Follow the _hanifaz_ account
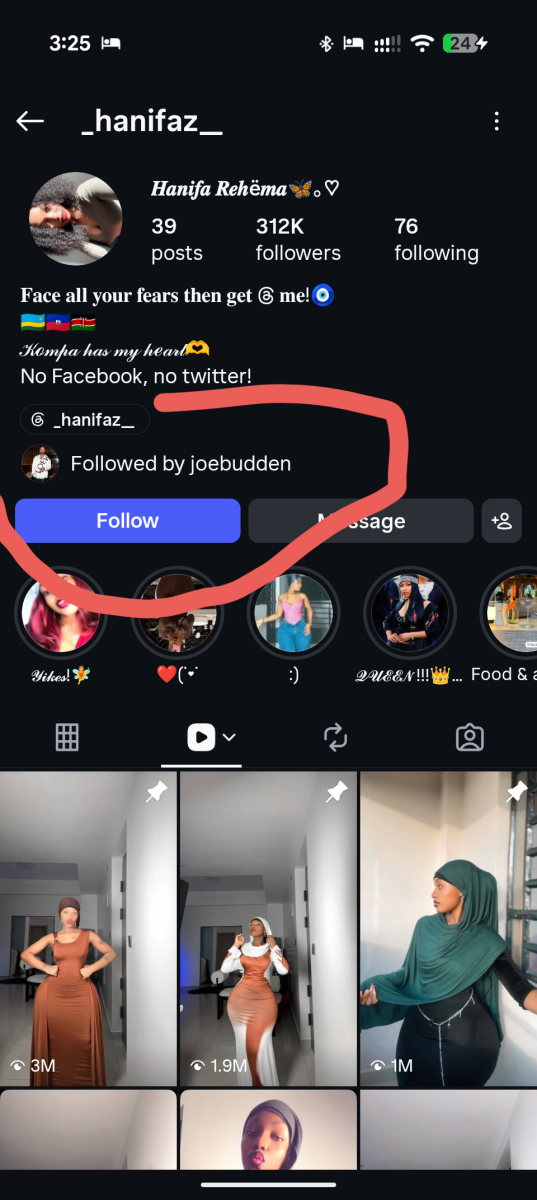537x1200 pixels. click(x=127, y=520)
